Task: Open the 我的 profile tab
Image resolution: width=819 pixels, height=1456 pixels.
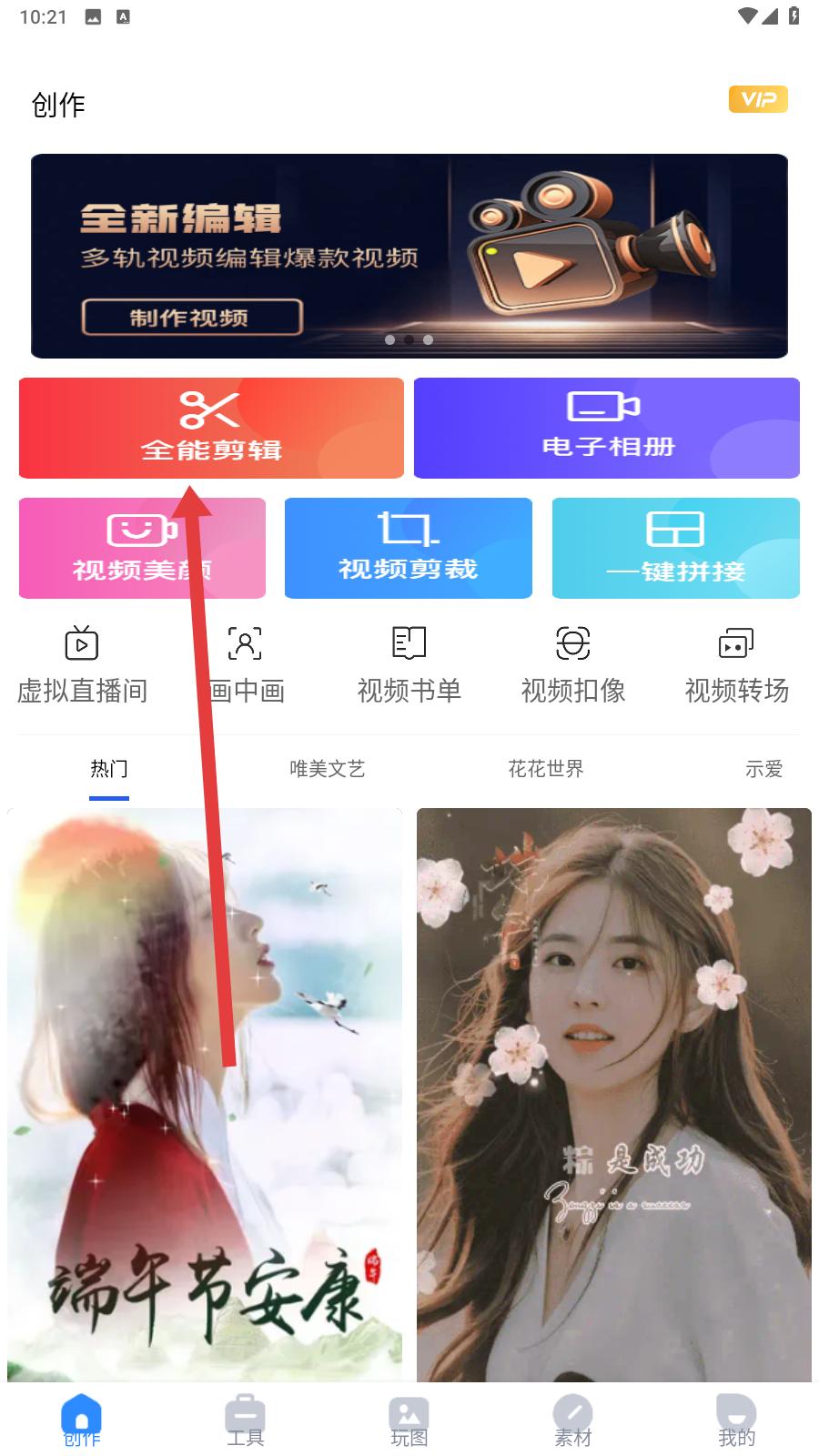Action: 736,1421
